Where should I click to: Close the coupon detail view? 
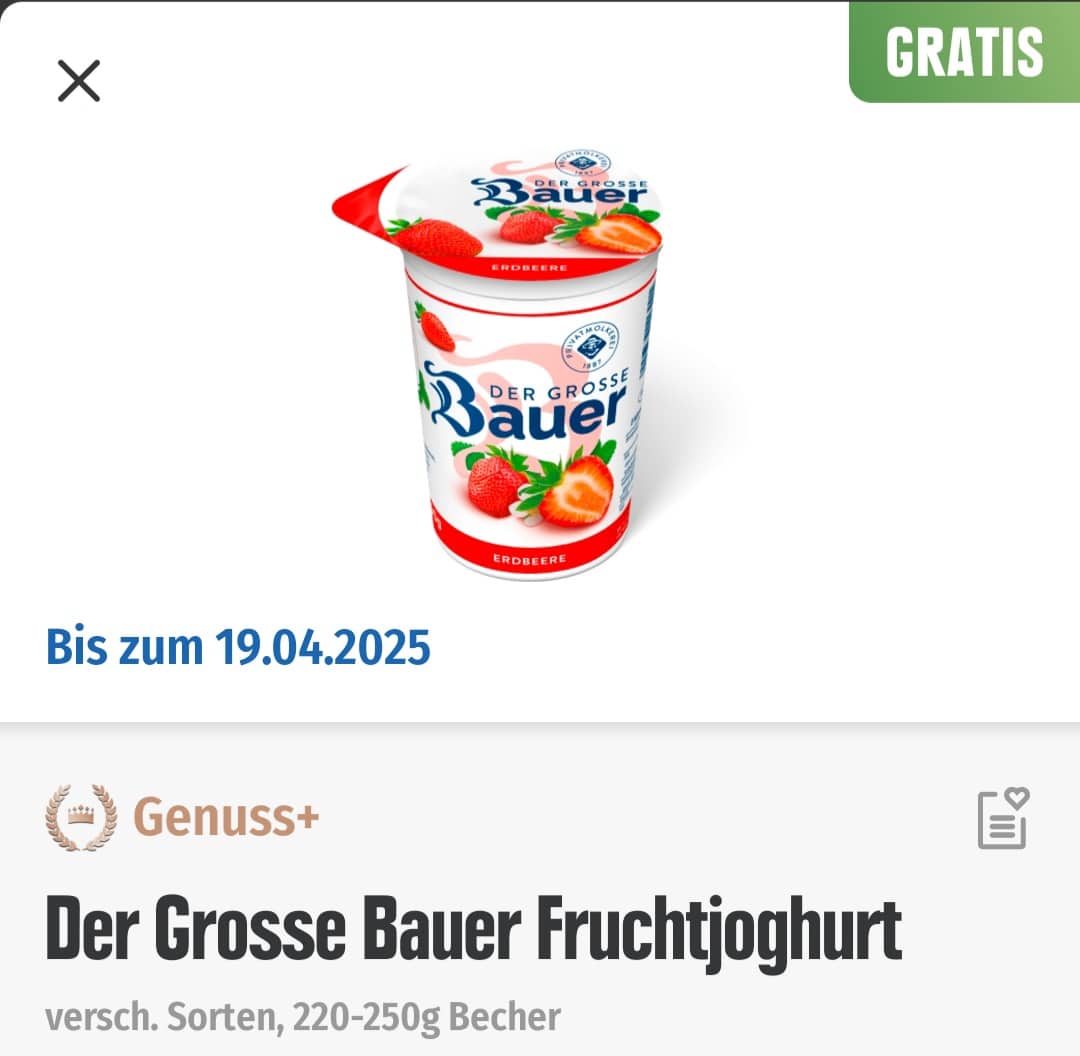coord(79,81)
